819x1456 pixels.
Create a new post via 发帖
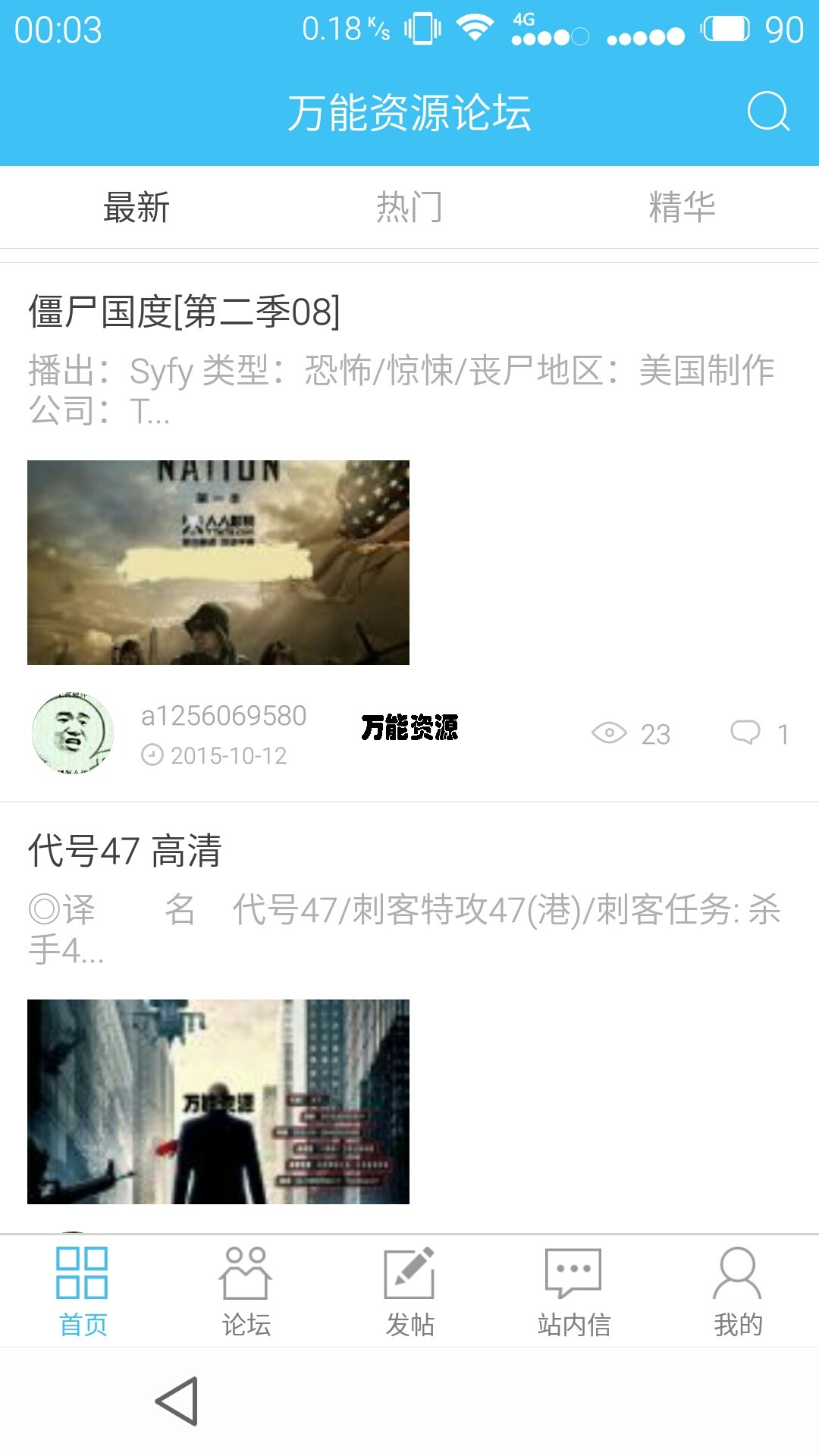tap(409, 1291)
